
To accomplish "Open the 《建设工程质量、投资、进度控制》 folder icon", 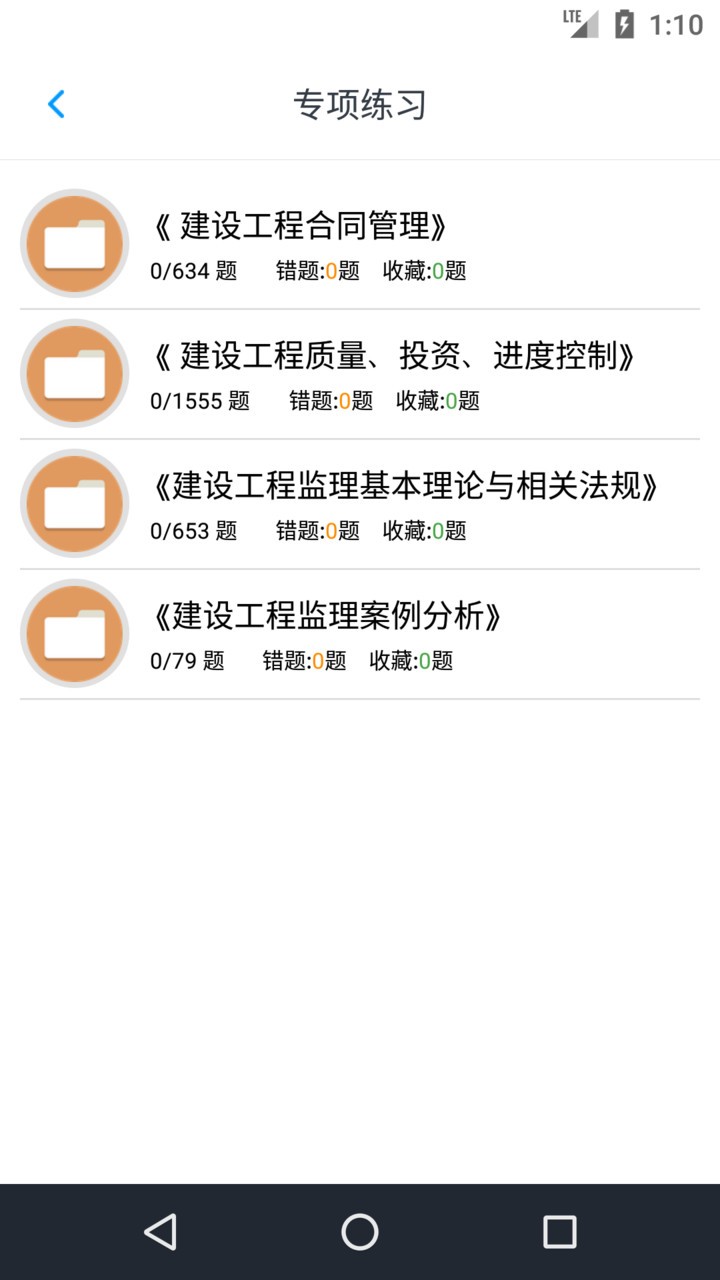I will coord(74,373).
